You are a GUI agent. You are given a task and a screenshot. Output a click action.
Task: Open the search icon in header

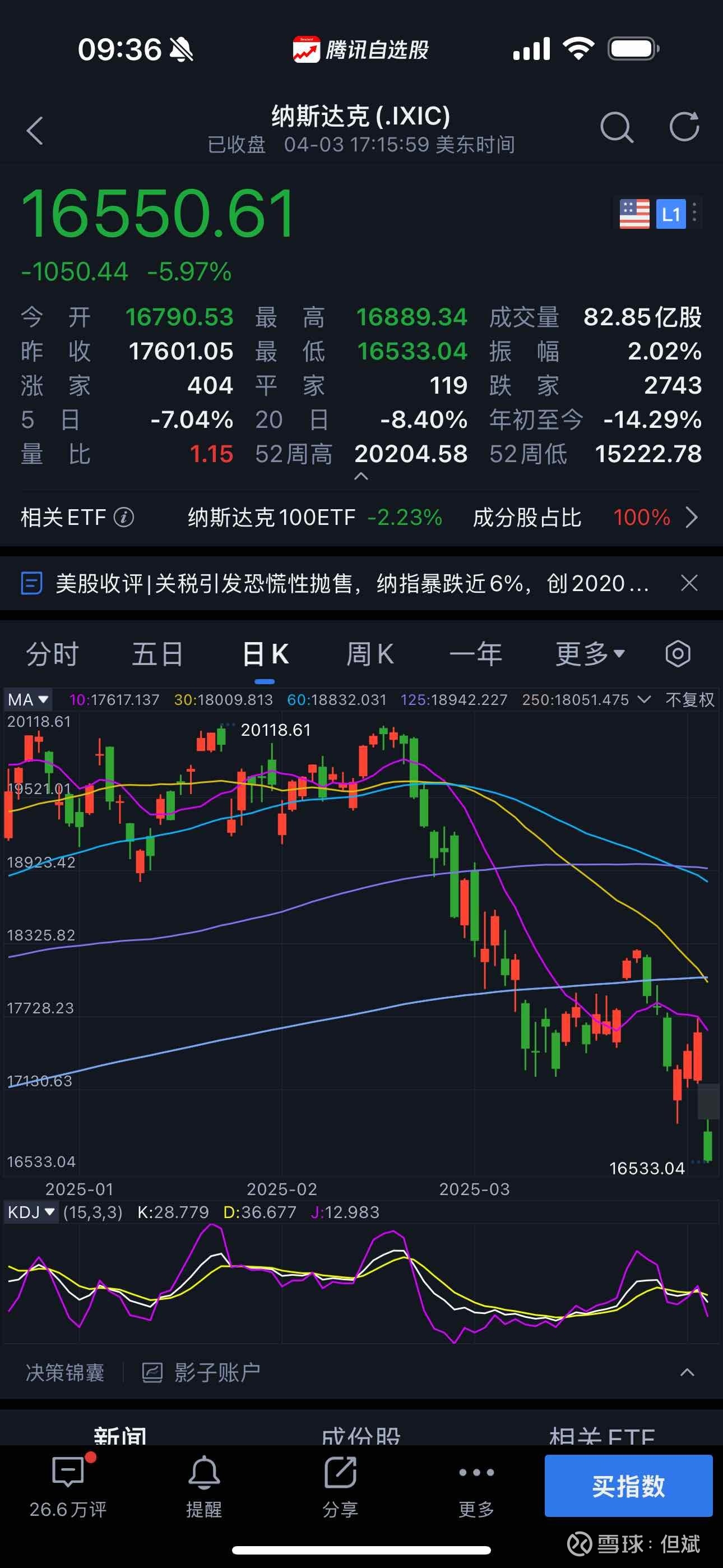pos(617,128)
